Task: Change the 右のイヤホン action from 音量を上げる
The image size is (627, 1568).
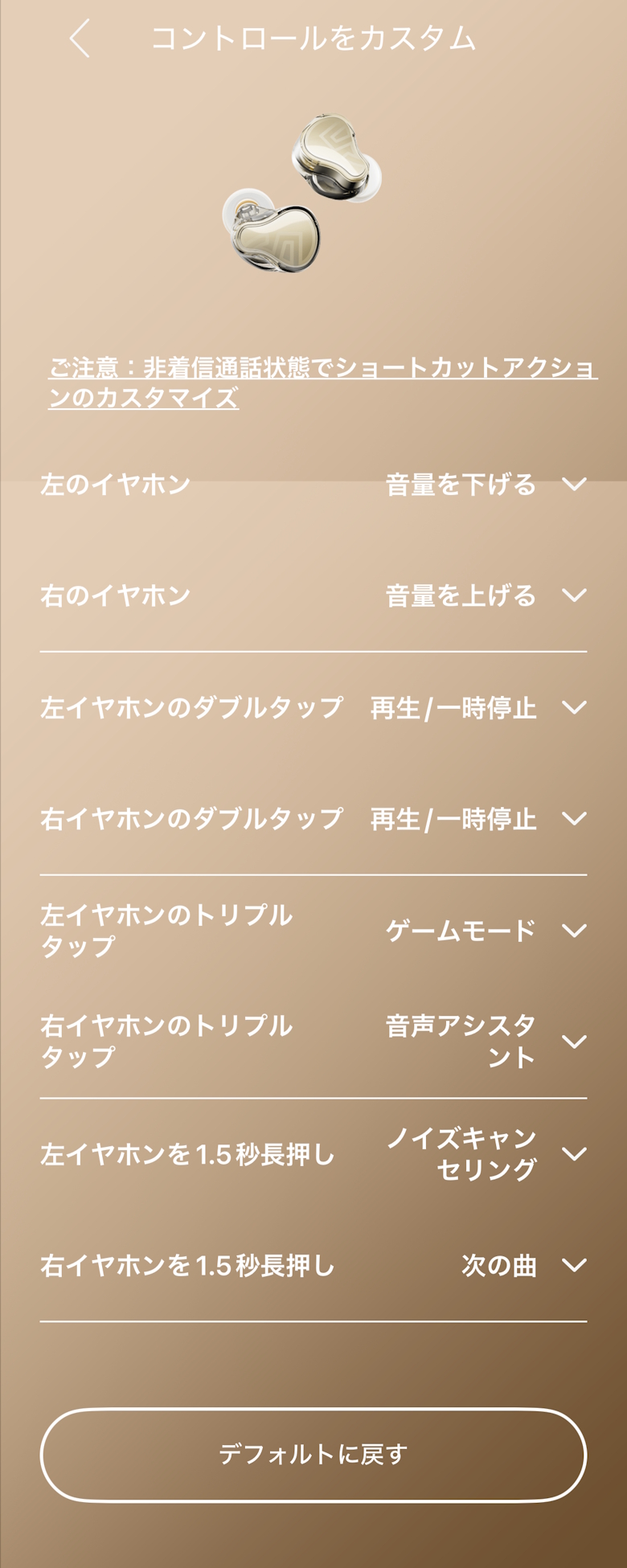Action: pos(574,596)
